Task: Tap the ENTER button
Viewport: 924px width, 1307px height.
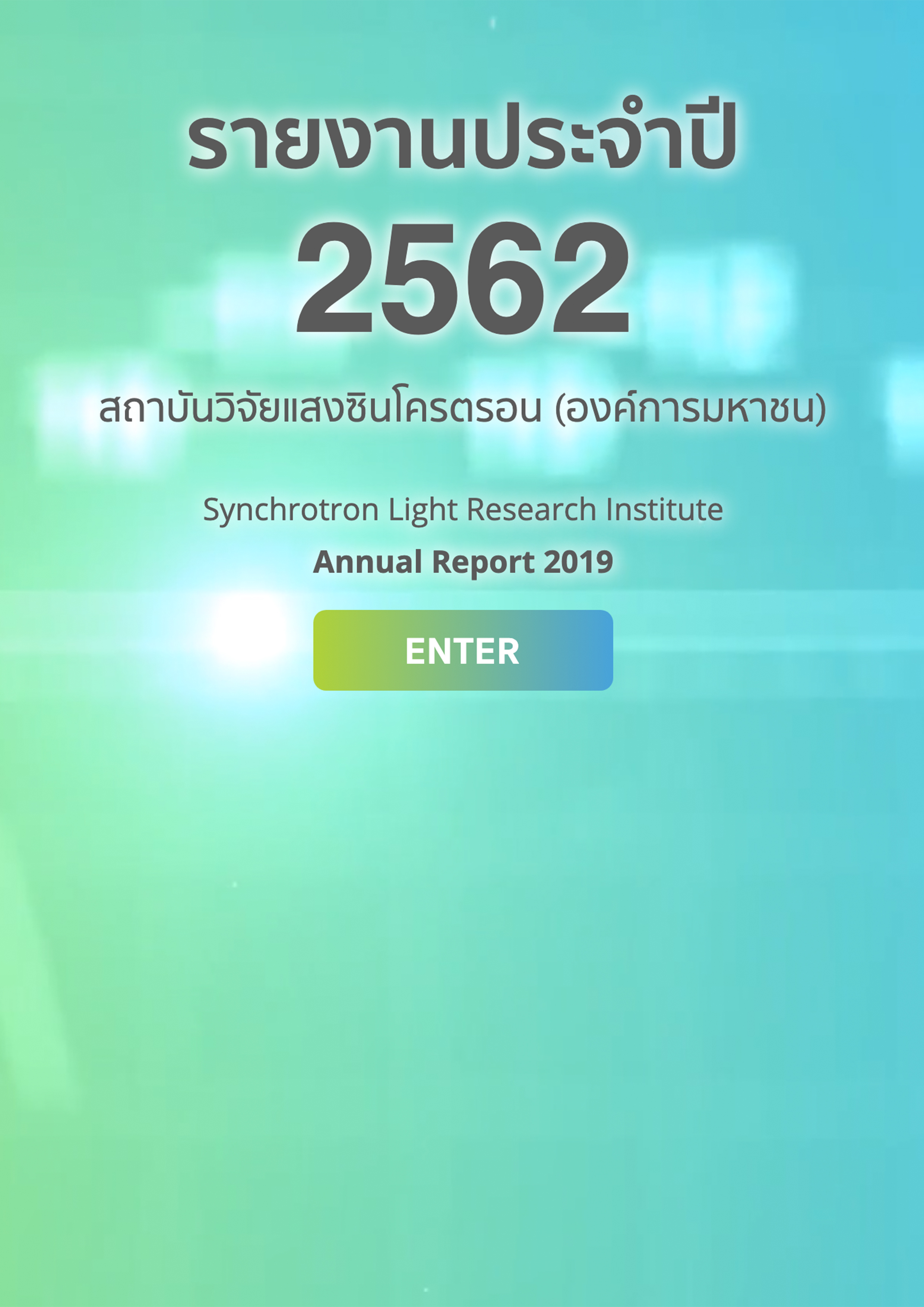Action: [462, 650]
